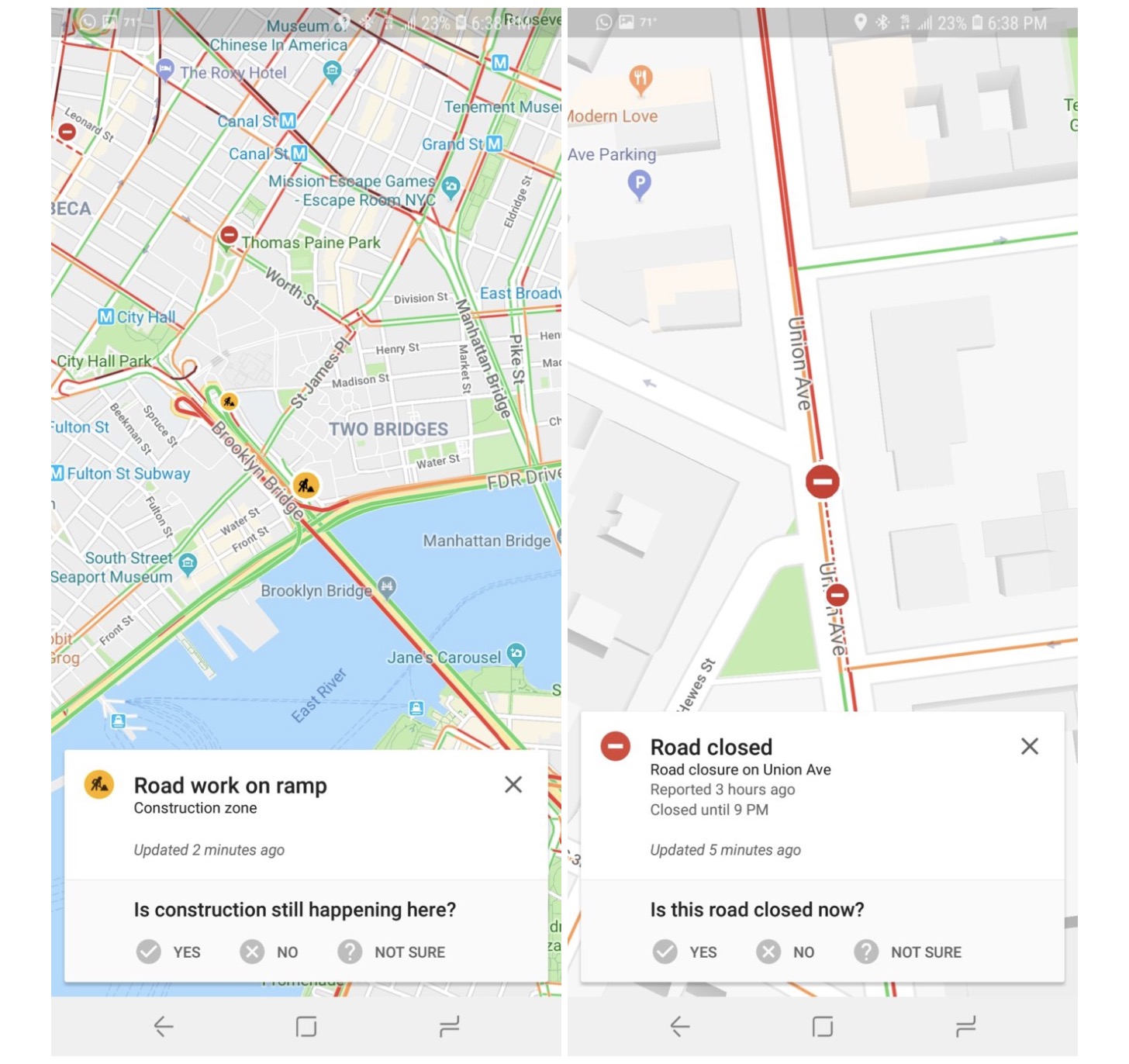Choose NOT SURE for road closed question

pos(908,952)
